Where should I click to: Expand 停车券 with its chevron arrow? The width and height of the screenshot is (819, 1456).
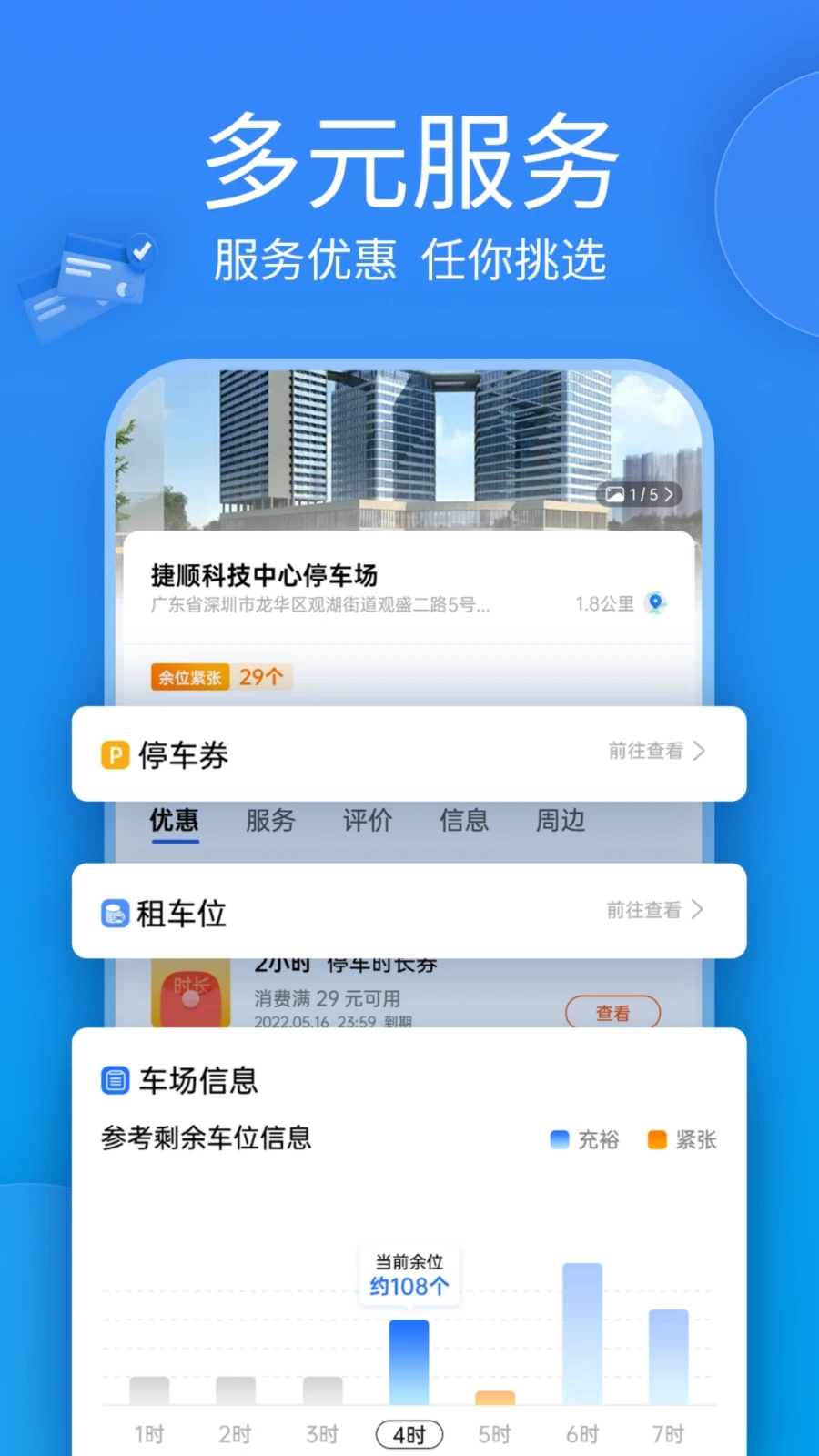coord(699,753)
